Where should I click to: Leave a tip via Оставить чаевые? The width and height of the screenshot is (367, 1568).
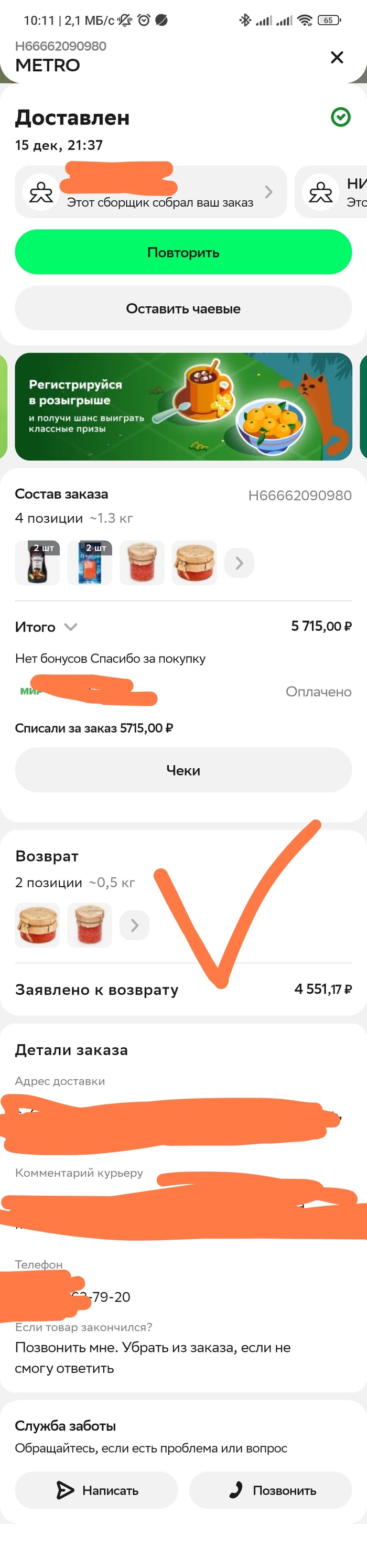pyautogui.click(x=183, y=308)
